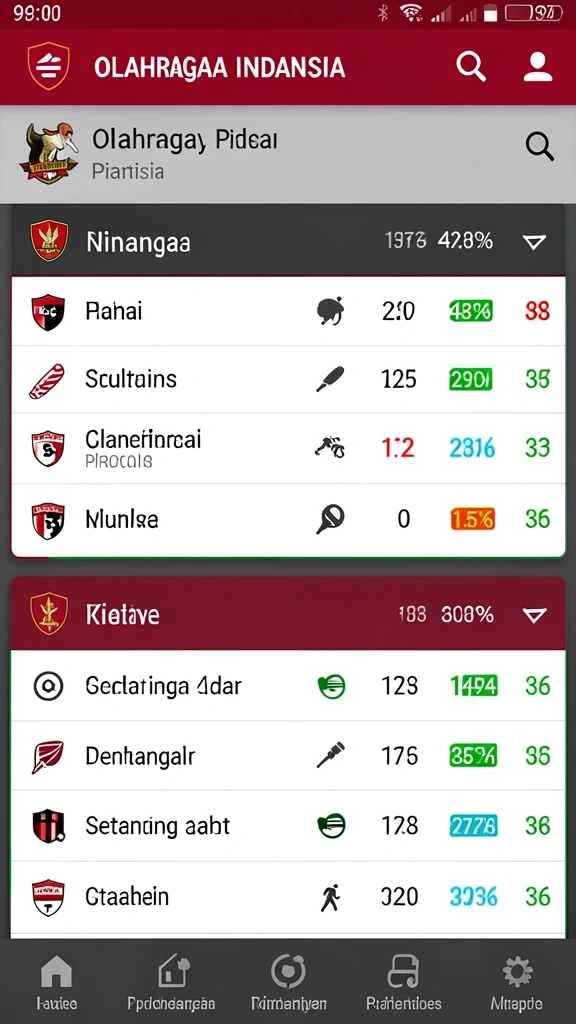Switch to the Rdmanjyen tab
The width and height of the screenshot is (576, 1024).
pyautogui.click(x=288, y=983)
